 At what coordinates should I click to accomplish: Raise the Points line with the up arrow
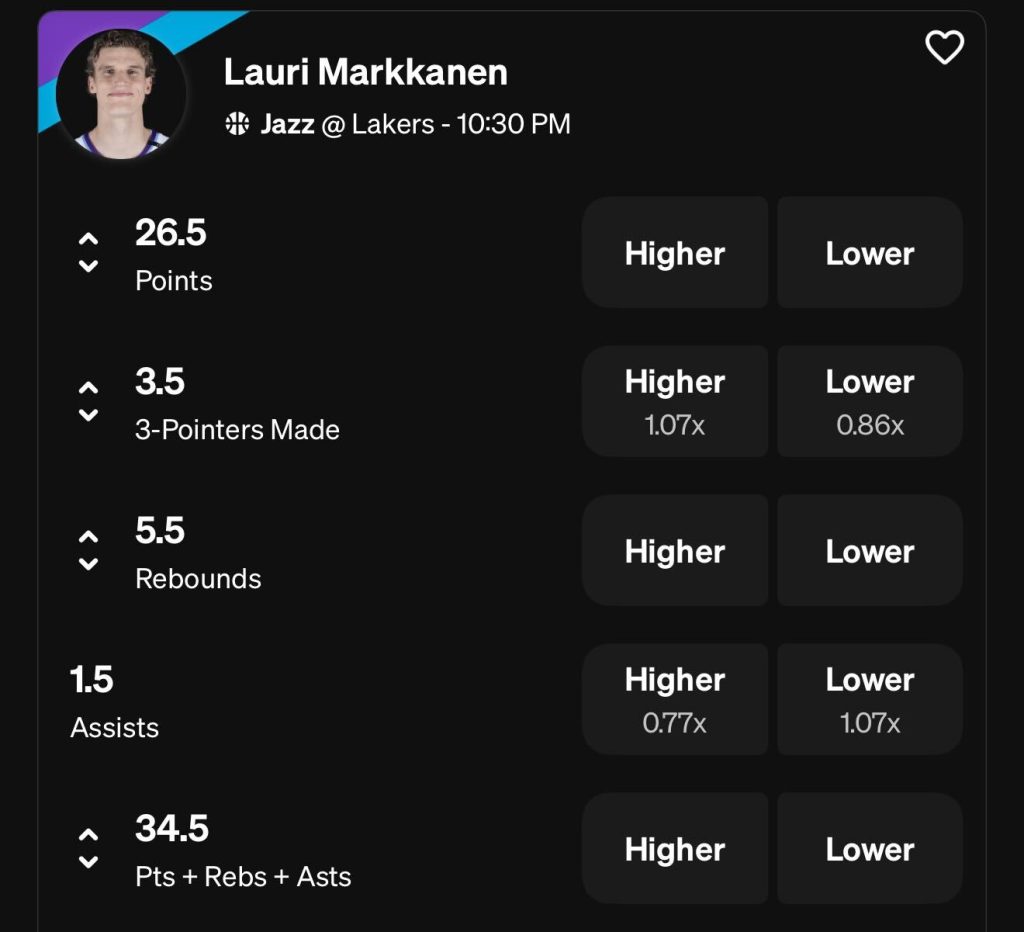(89, 240)
